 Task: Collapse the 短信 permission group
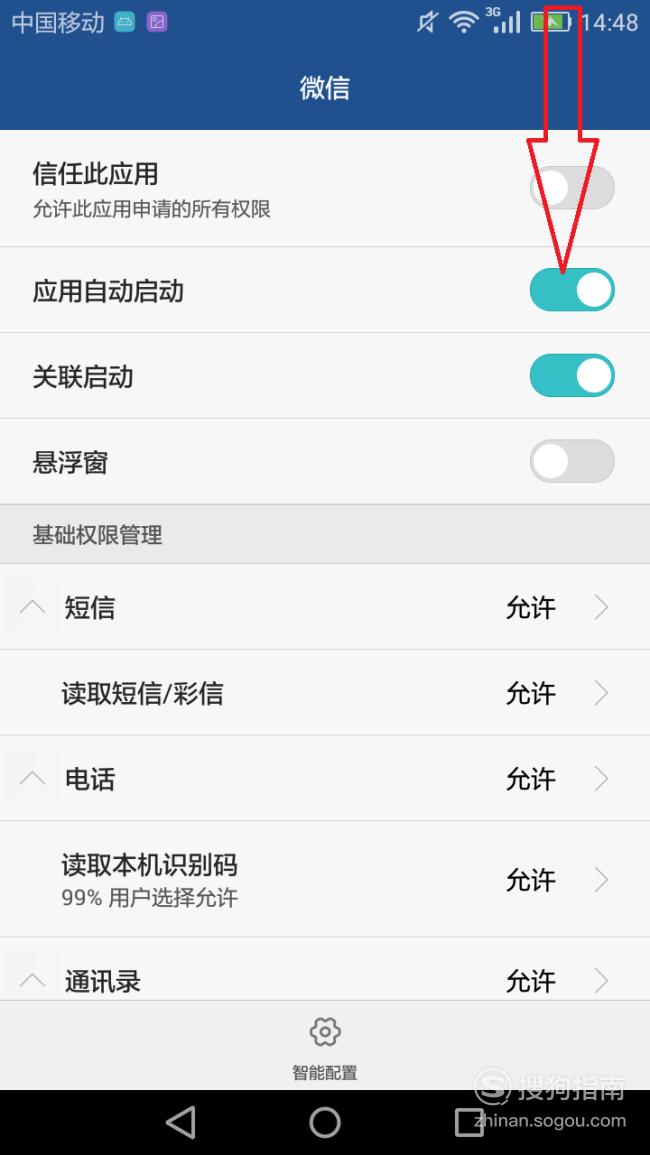pos(32,607)
